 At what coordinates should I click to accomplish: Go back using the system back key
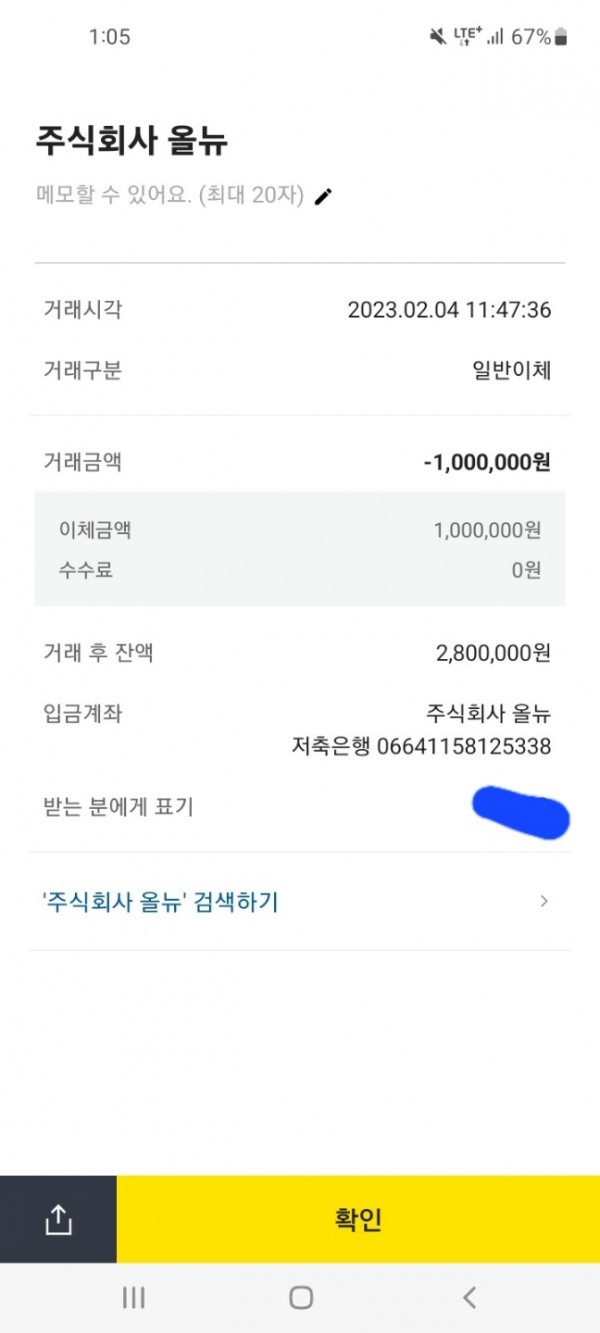point(469,1297)
